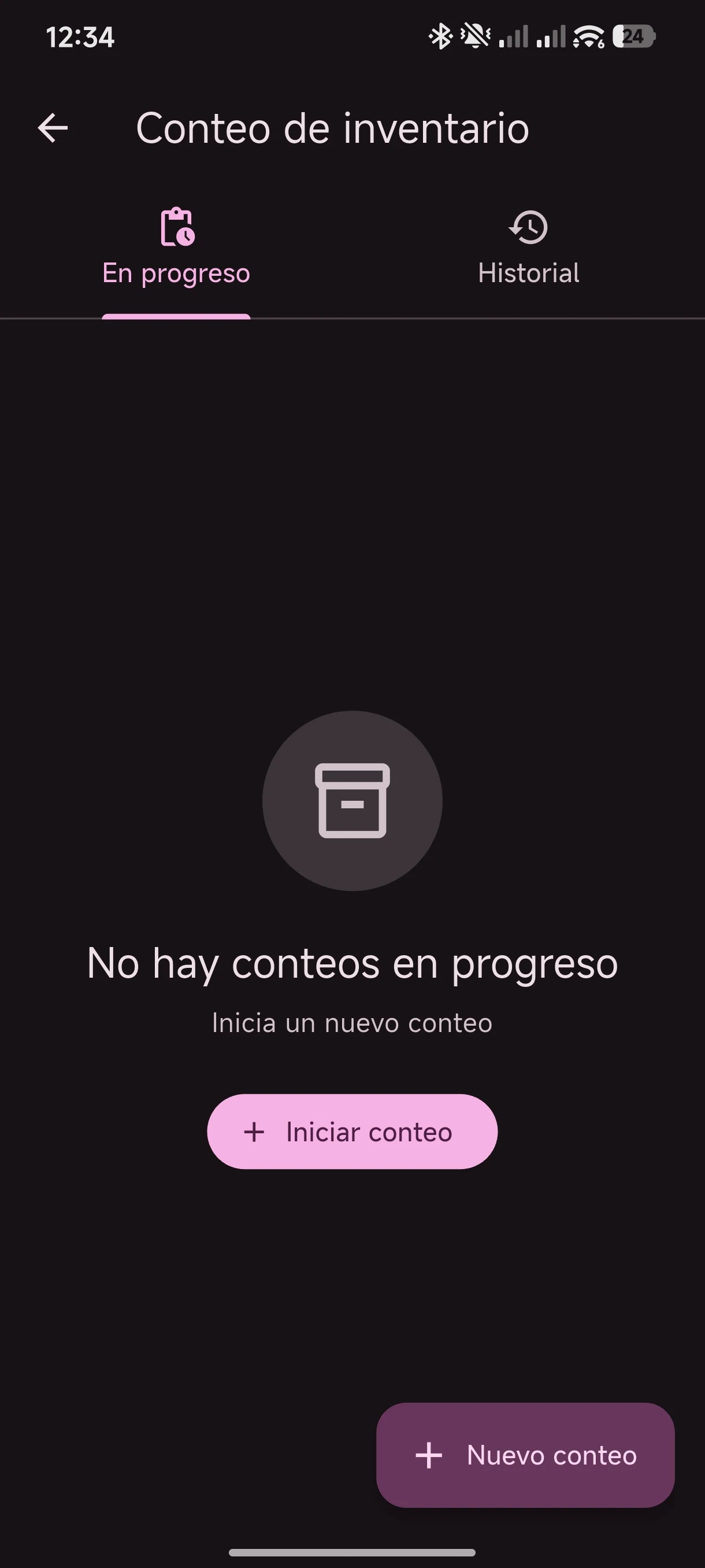Create a count with Nuevo conteo
705x1568 pixels.
point(525,1455)
